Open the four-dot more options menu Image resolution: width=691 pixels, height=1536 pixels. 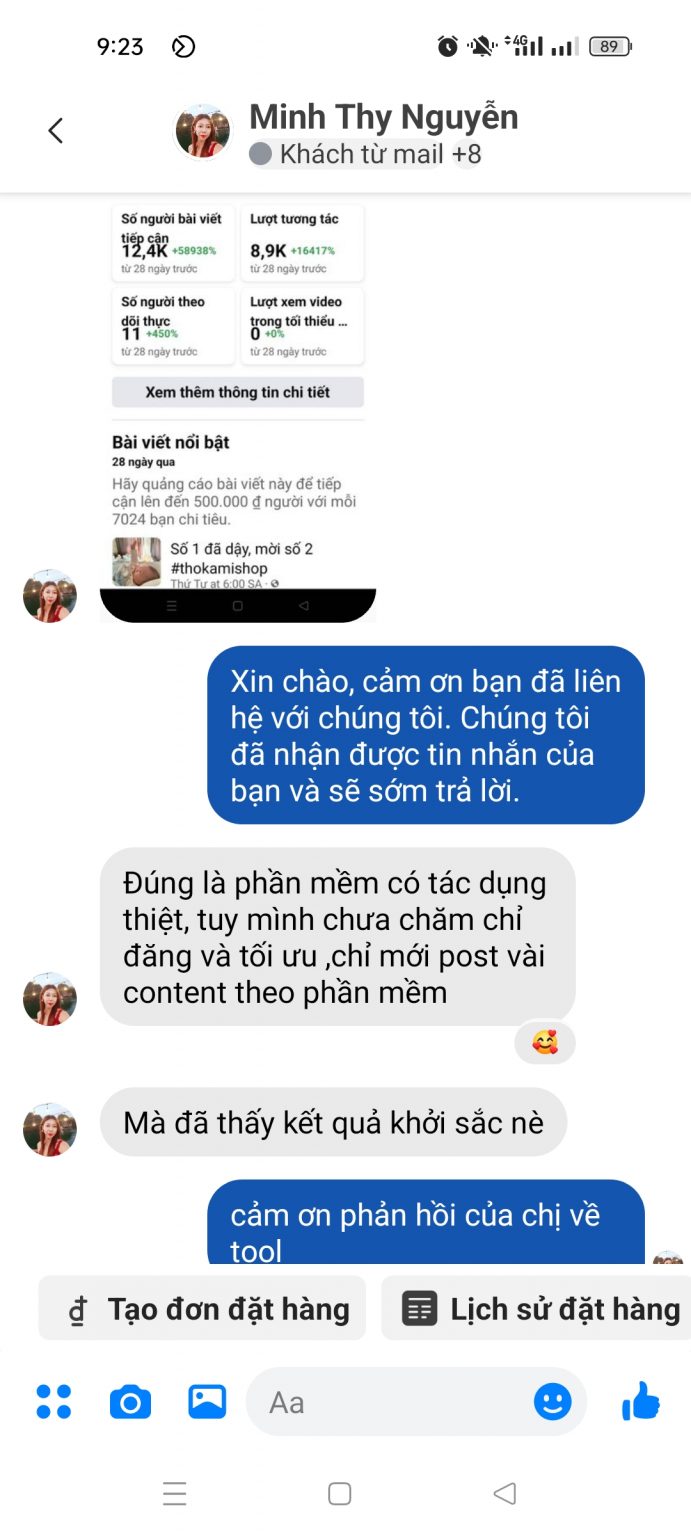[x=54, y=1402]
